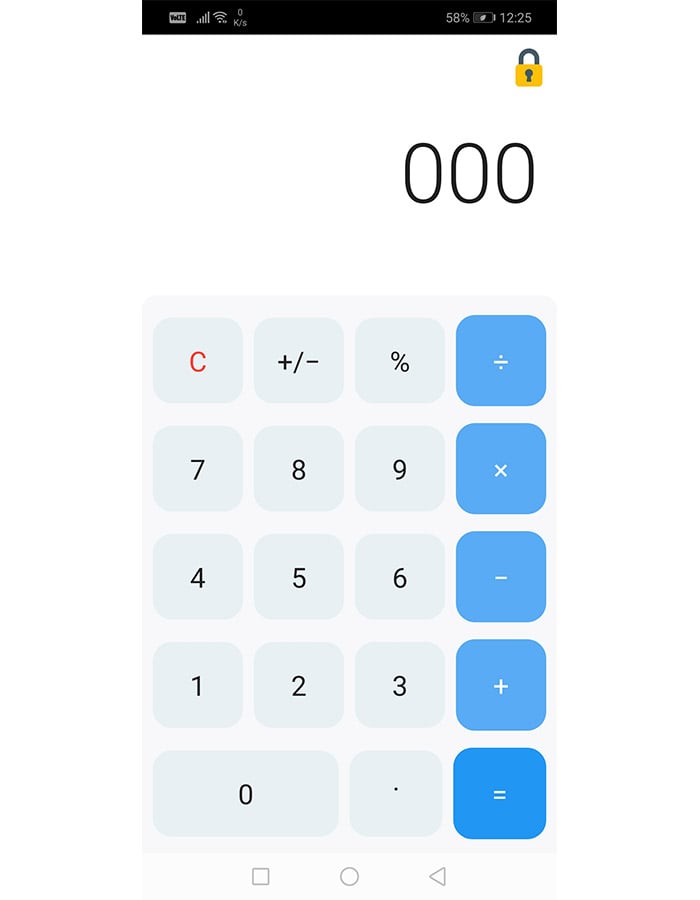The width and height of the screenshot is (700, 900).
Task: Enter digit 4
Action: 197,577
